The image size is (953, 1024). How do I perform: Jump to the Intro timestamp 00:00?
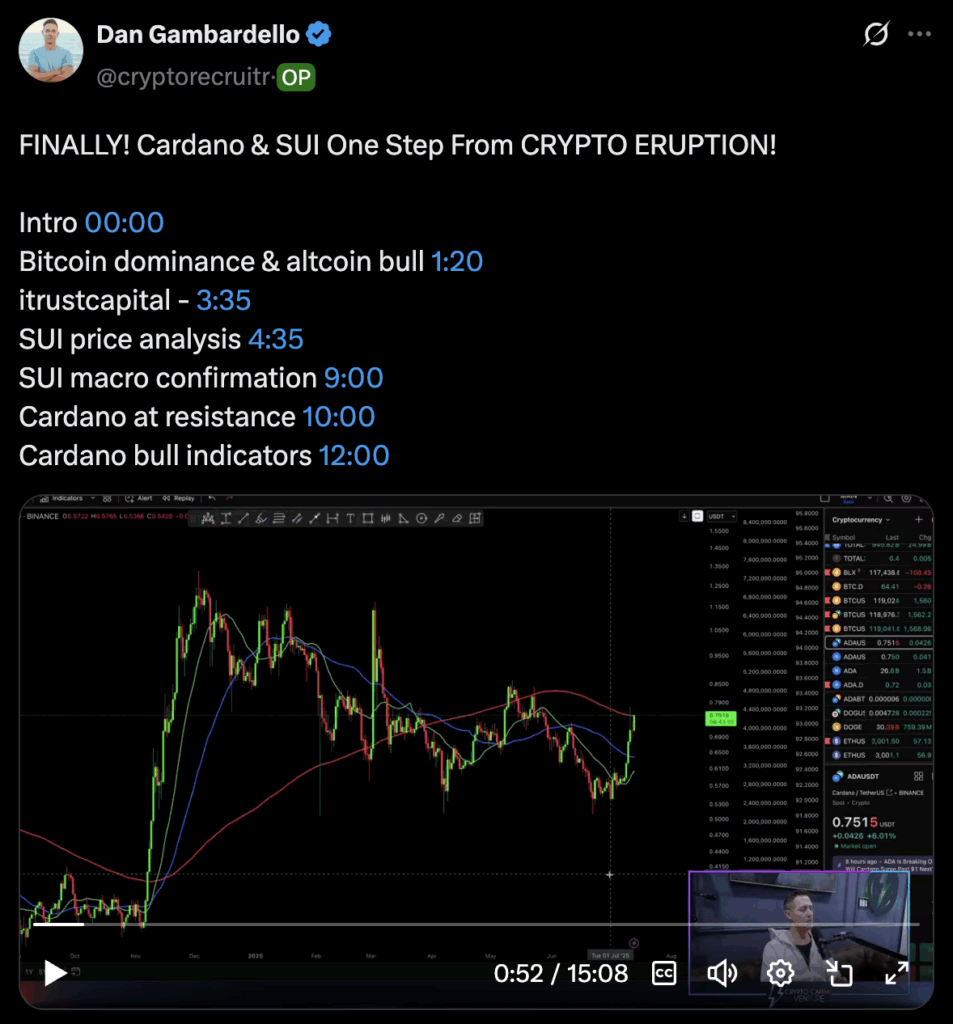[124, 222]
